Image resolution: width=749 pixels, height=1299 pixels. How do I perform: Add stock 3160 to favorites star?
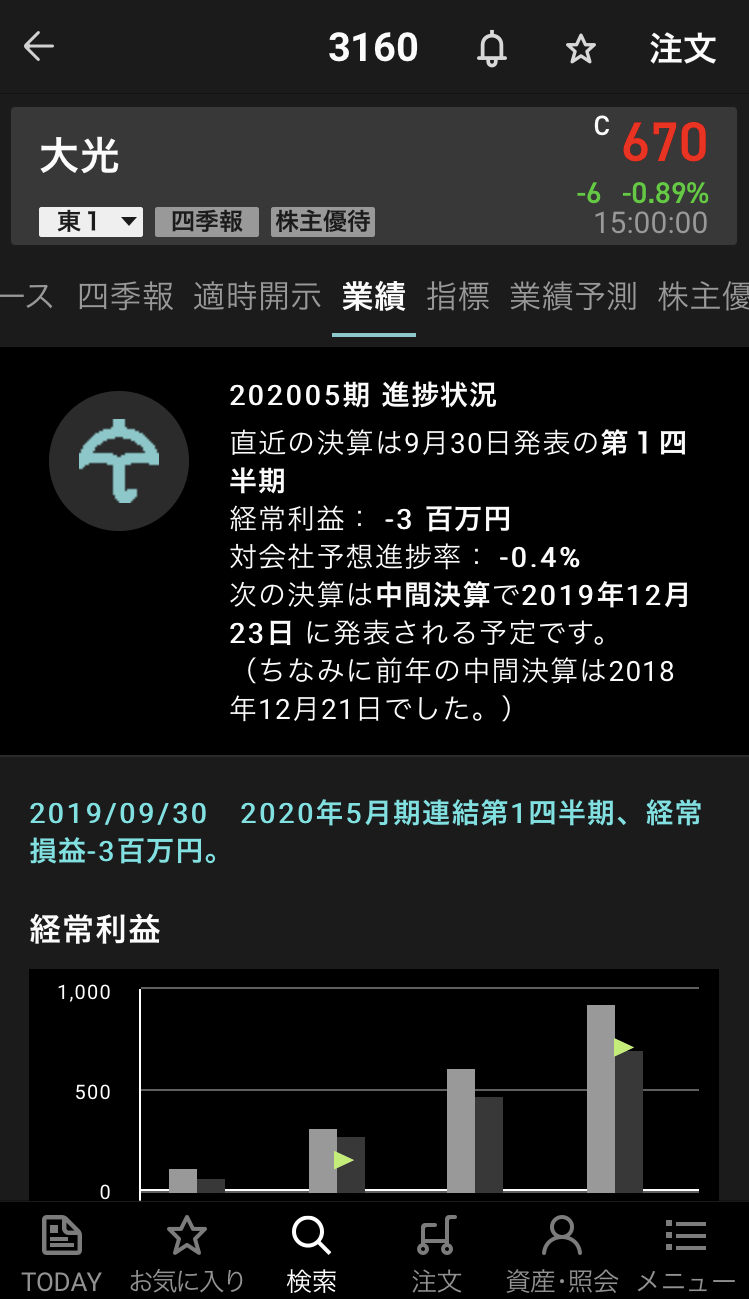581,48
